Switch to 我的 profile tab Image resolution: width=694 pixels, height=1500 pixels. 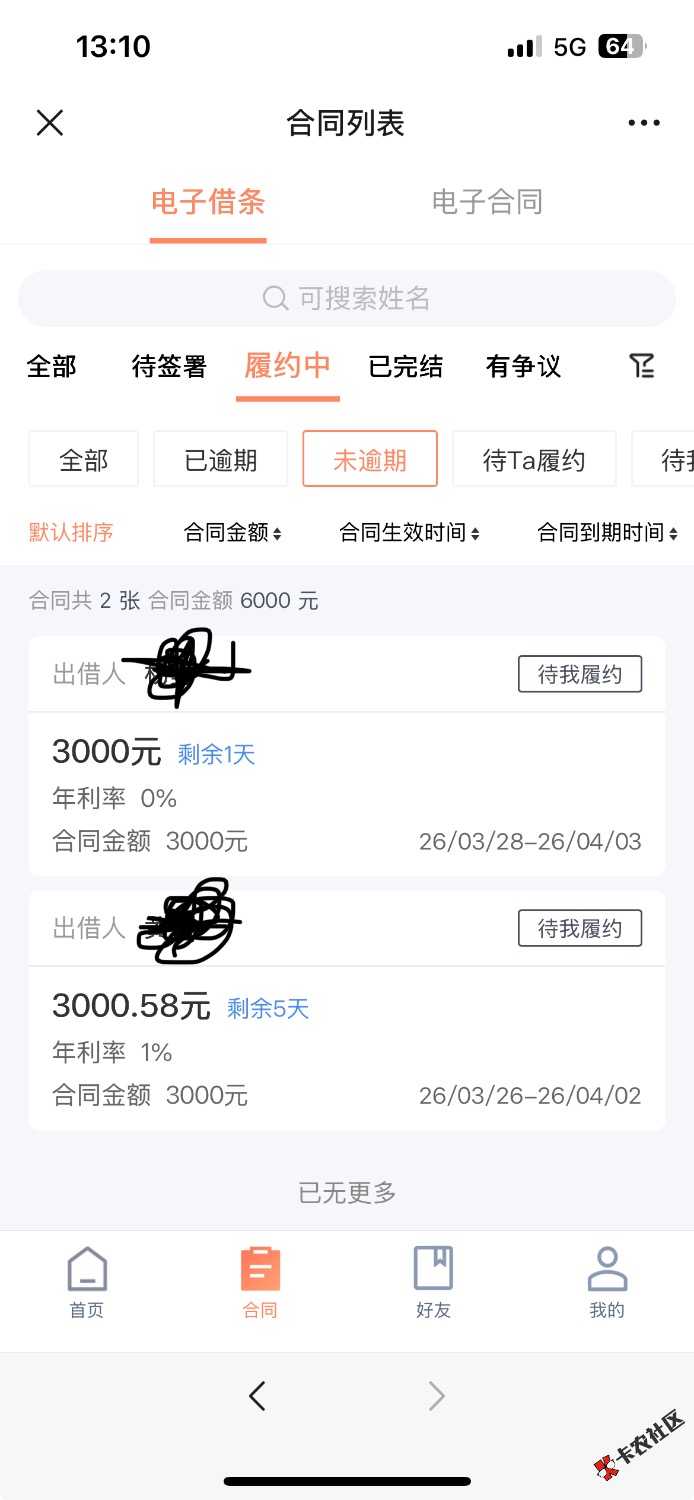pos(607,1283)
